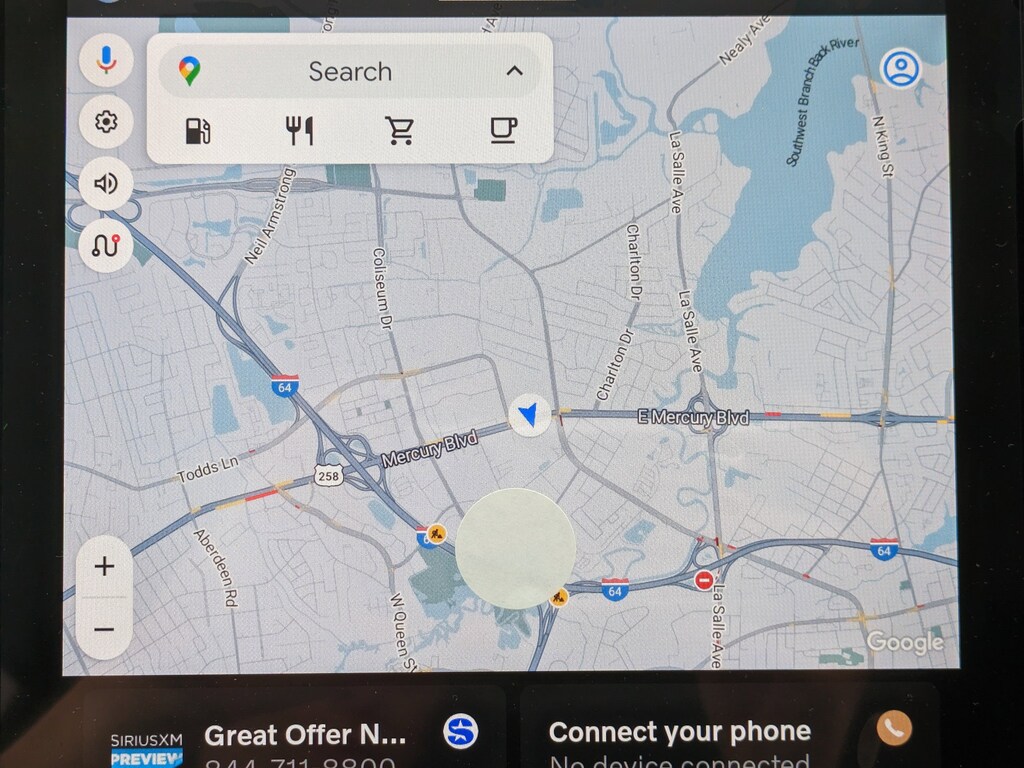Find nearby gas stations

198,131
